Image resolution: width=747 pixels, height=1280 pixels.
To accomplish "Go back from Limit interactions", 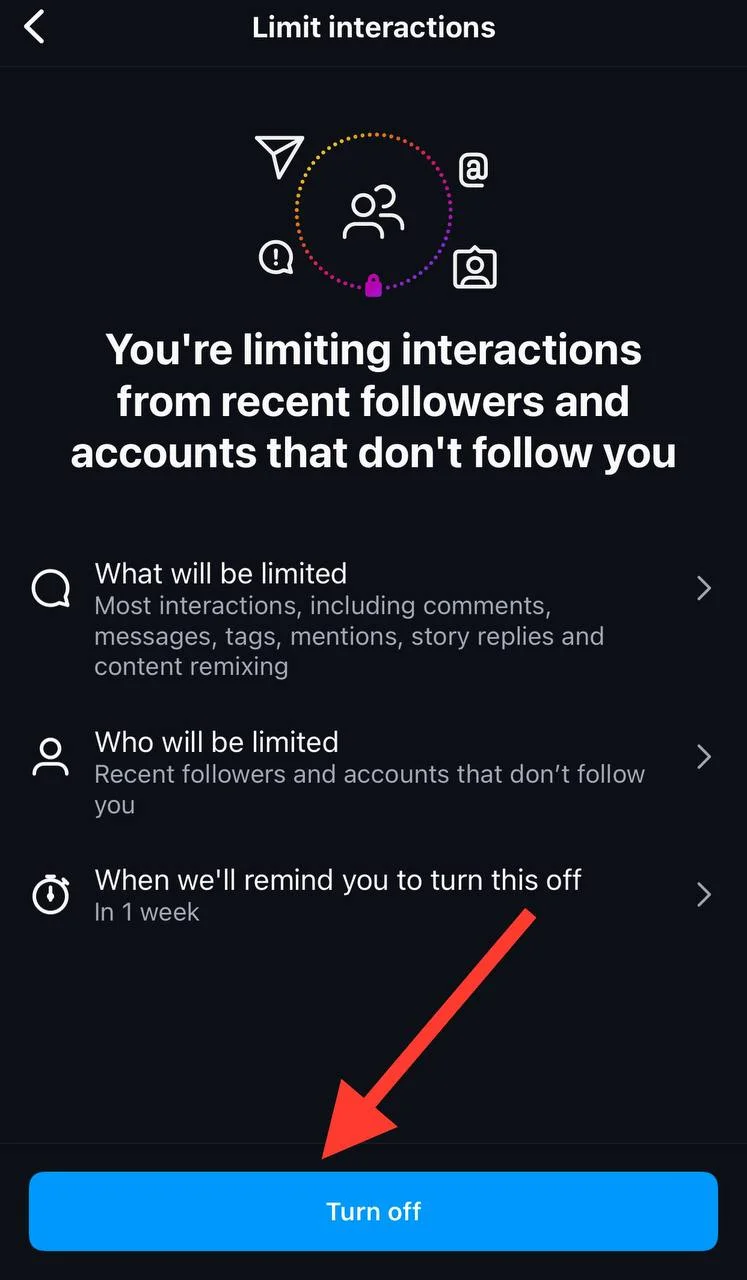I will (x=35, y=28).
